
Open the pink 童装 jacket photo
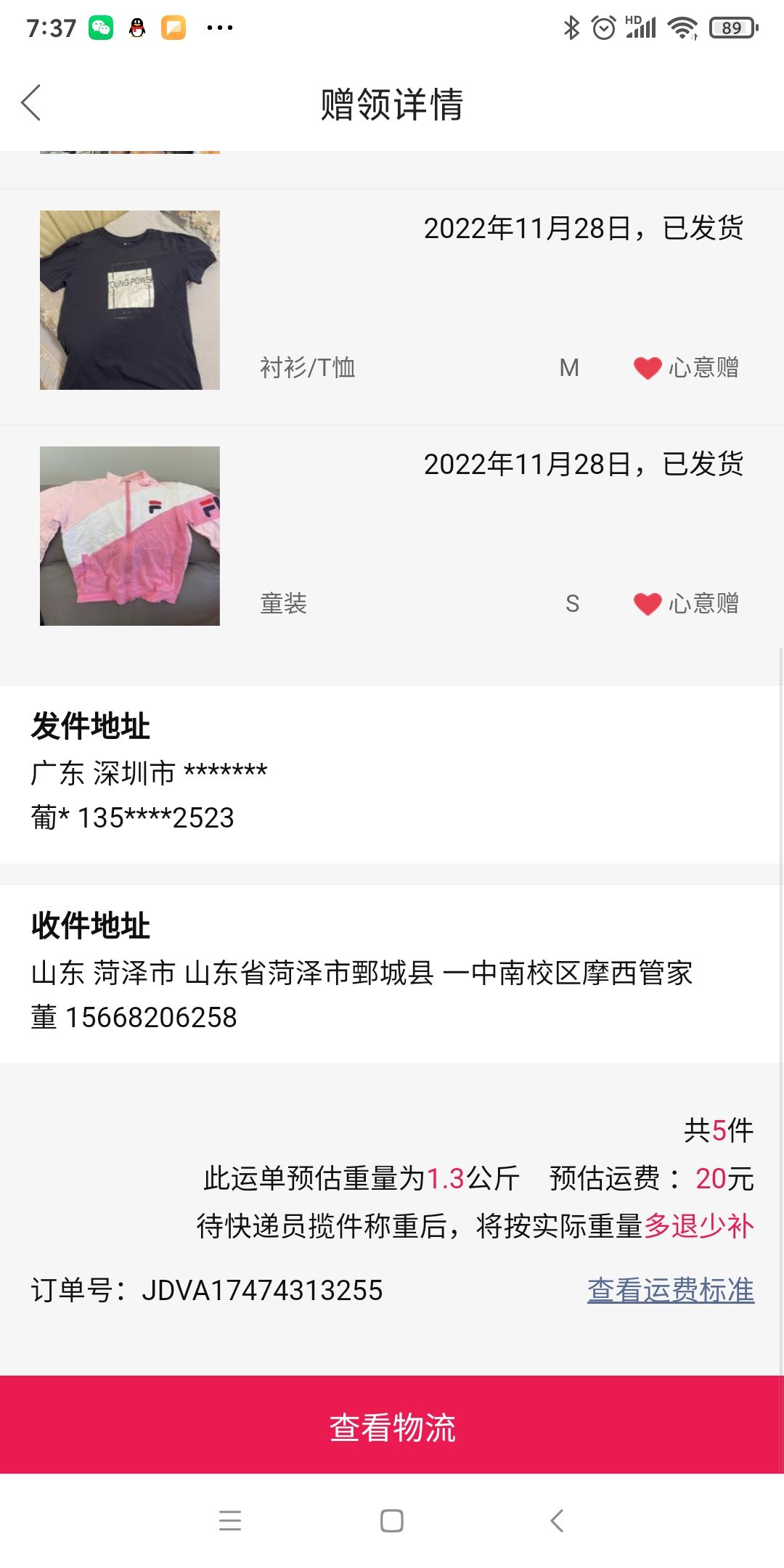tap(130, 536)
